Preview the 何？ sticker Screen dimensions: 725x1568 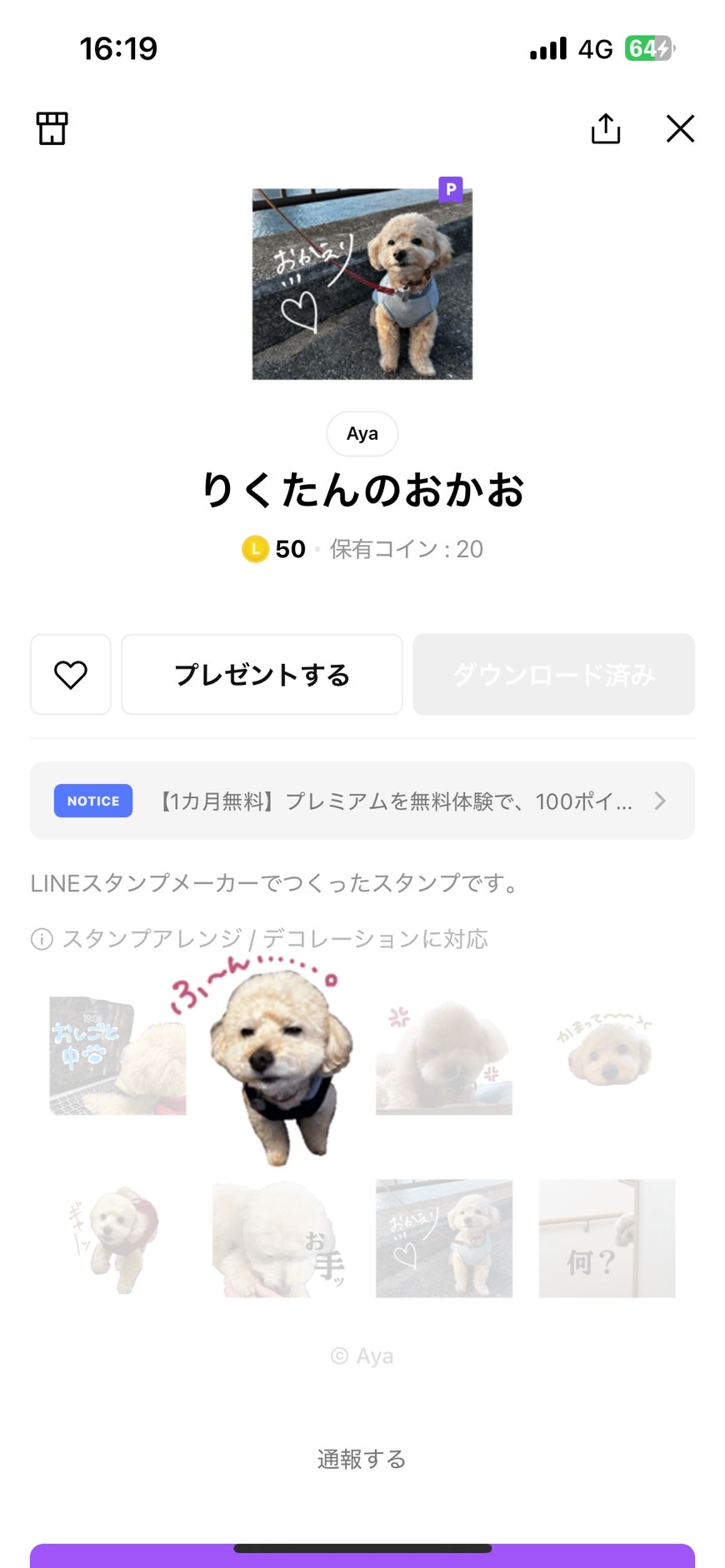click(x=607, y=1239)
